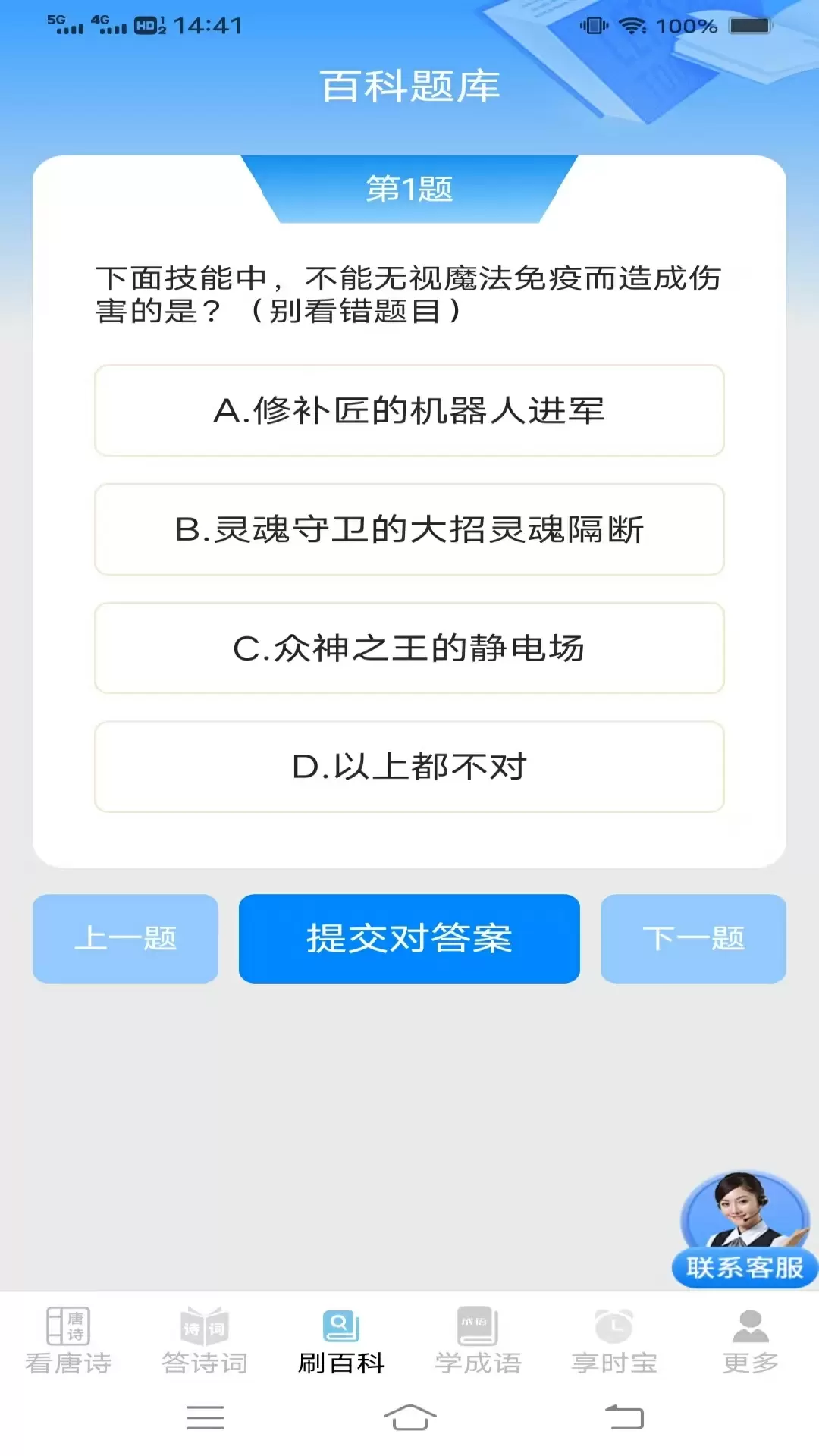The image size is (819, 1456).
Task: Go to previous question 上一题
Action: click(x=125, y=938)
